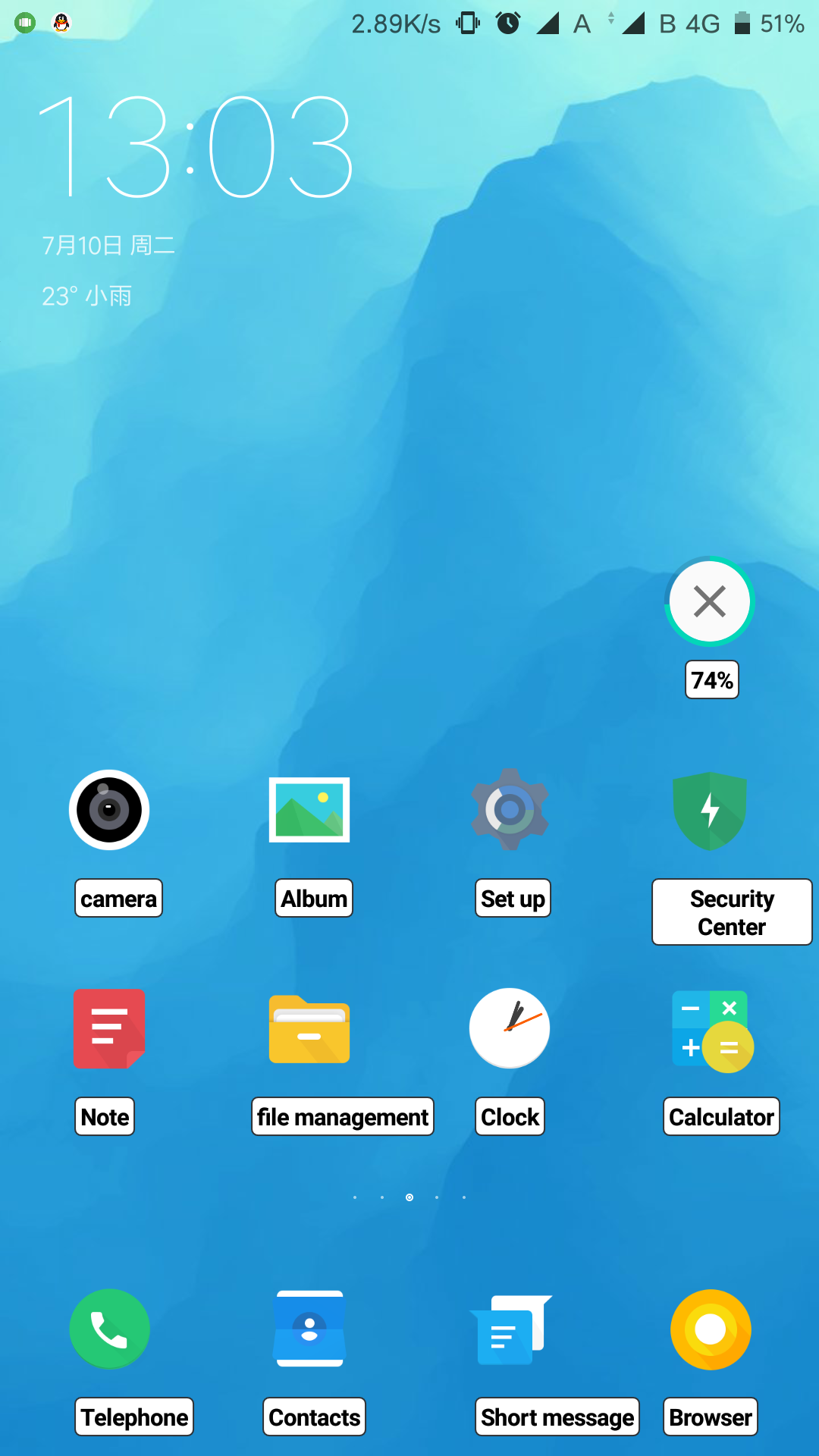This screenshot has height=1456, width=819.
Task: Open file management app
Action: pos(309,1028)
